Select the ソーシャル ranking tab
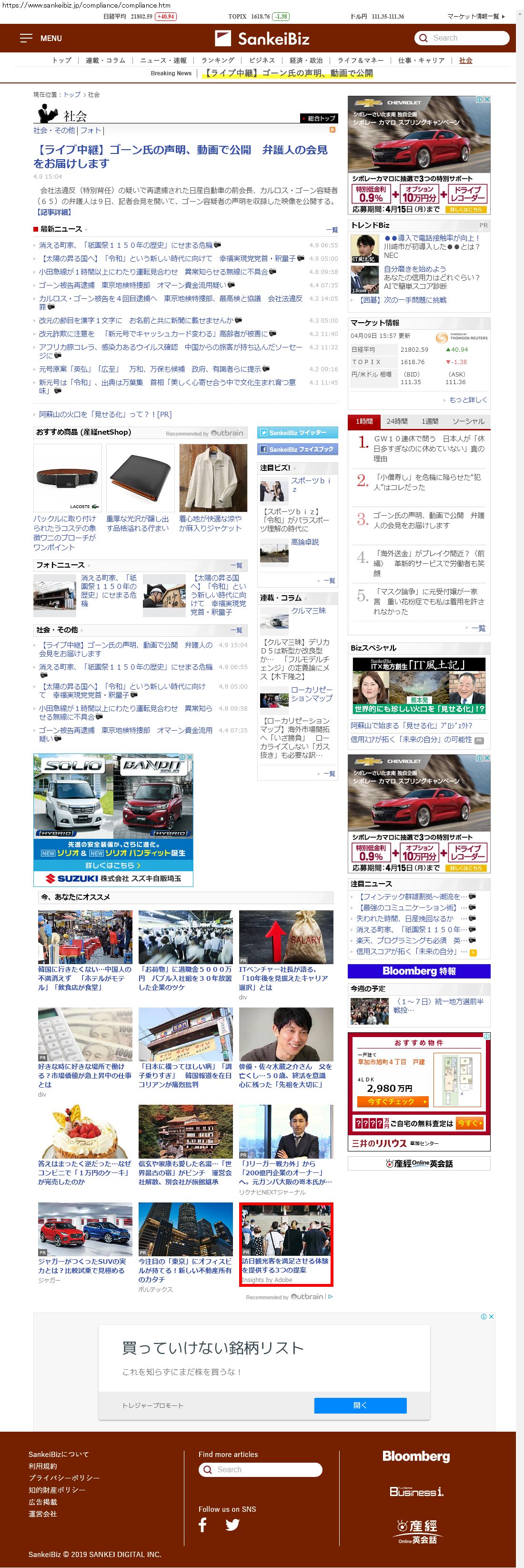Screen dimensions: 524x1568 coord(468,421)
